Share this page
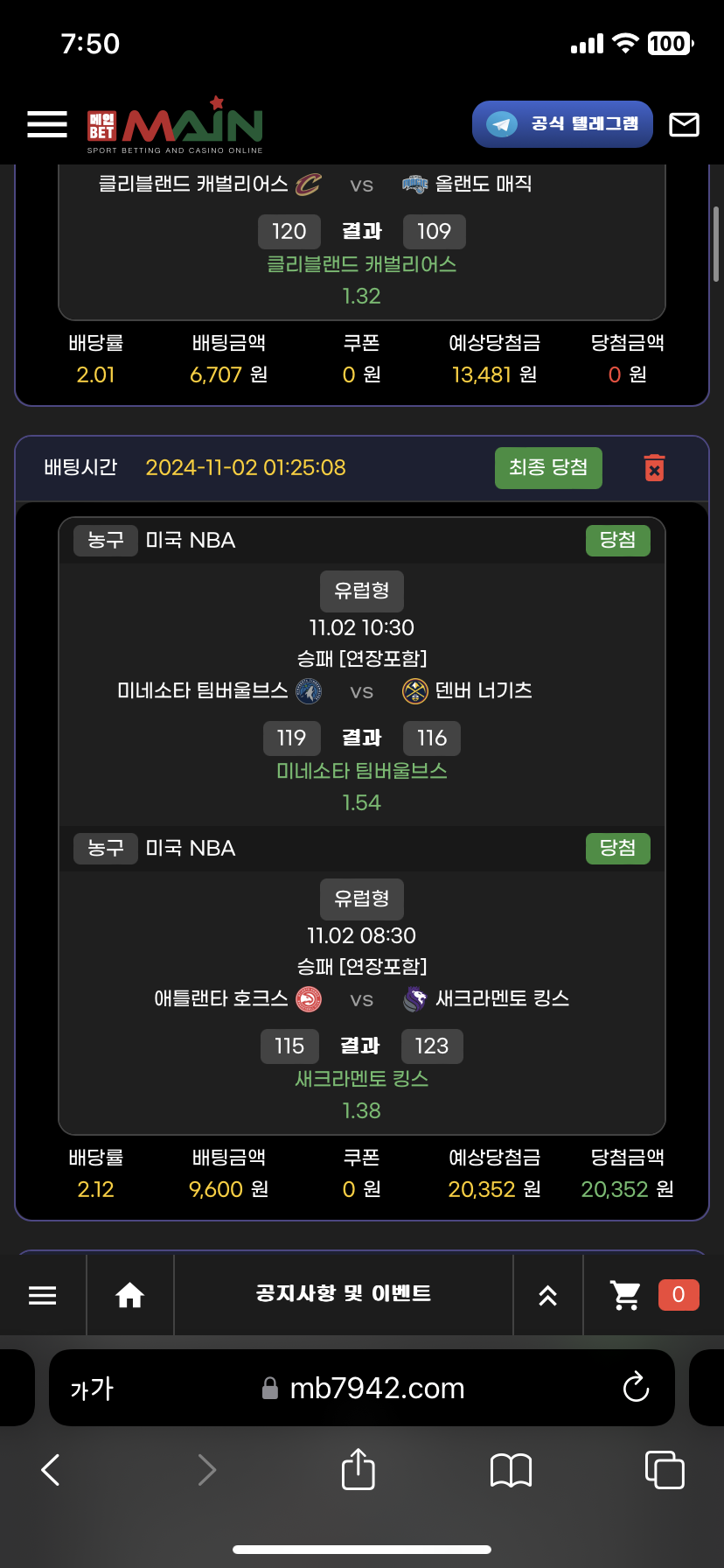Image resolution: width=724 pixels, height=1568 pixels. 358,1468
